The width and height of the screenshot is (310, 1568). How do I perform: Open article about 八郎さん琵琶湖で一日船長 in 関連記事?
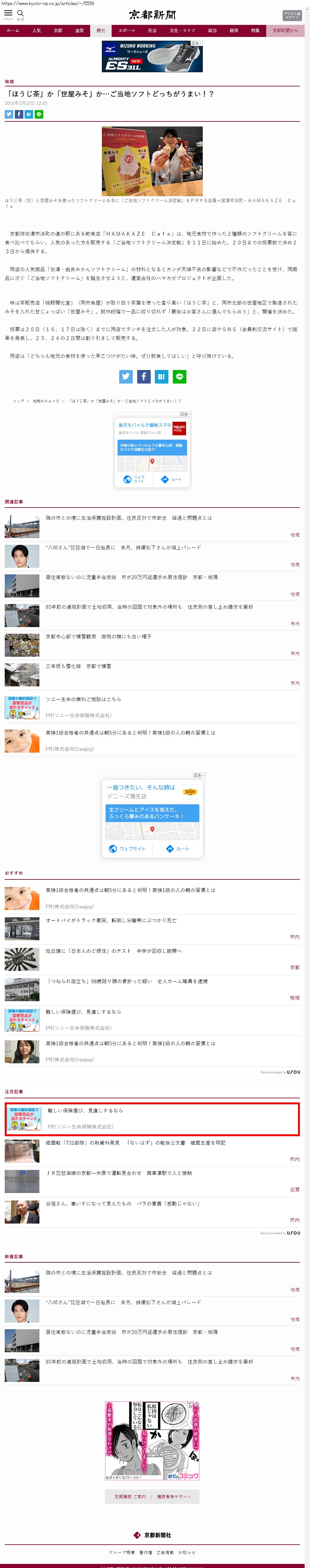point(122,548)
